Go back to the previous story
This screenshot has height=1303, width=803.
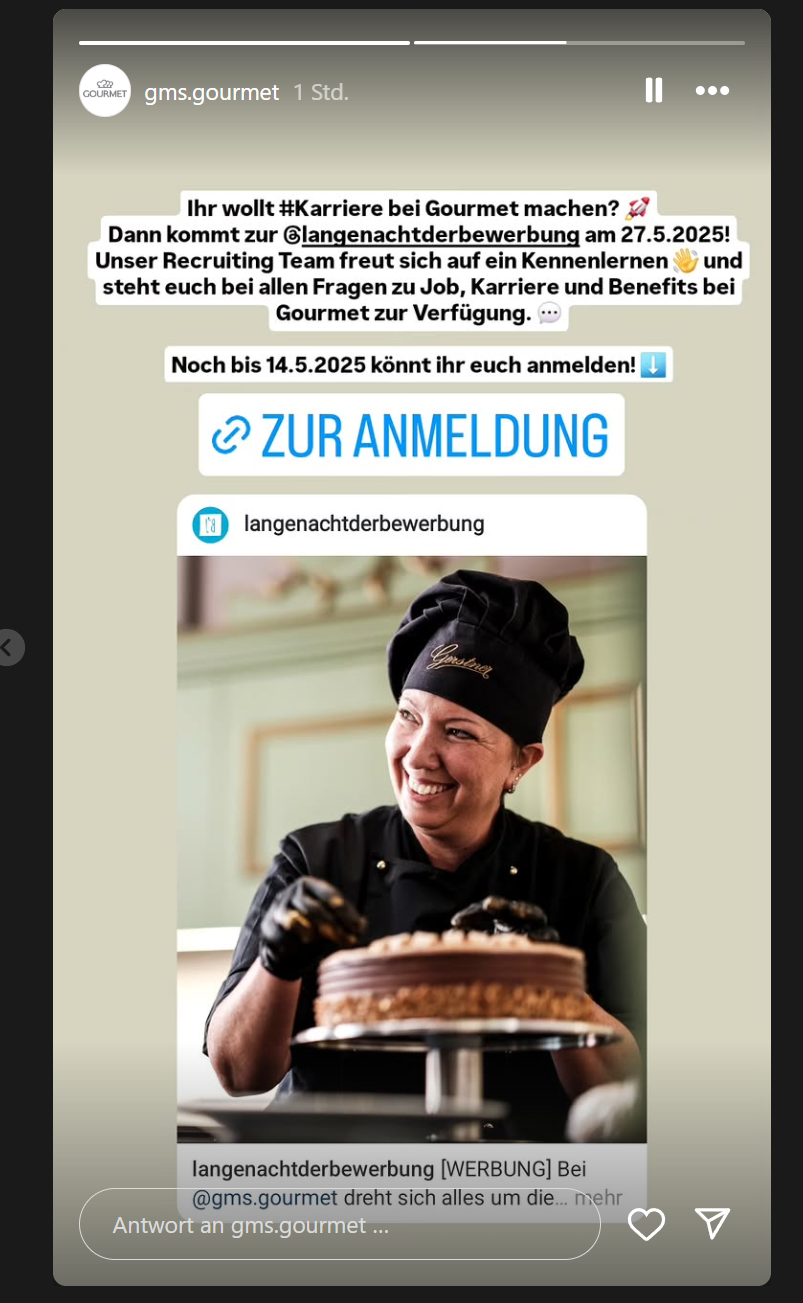click(8, 648)
